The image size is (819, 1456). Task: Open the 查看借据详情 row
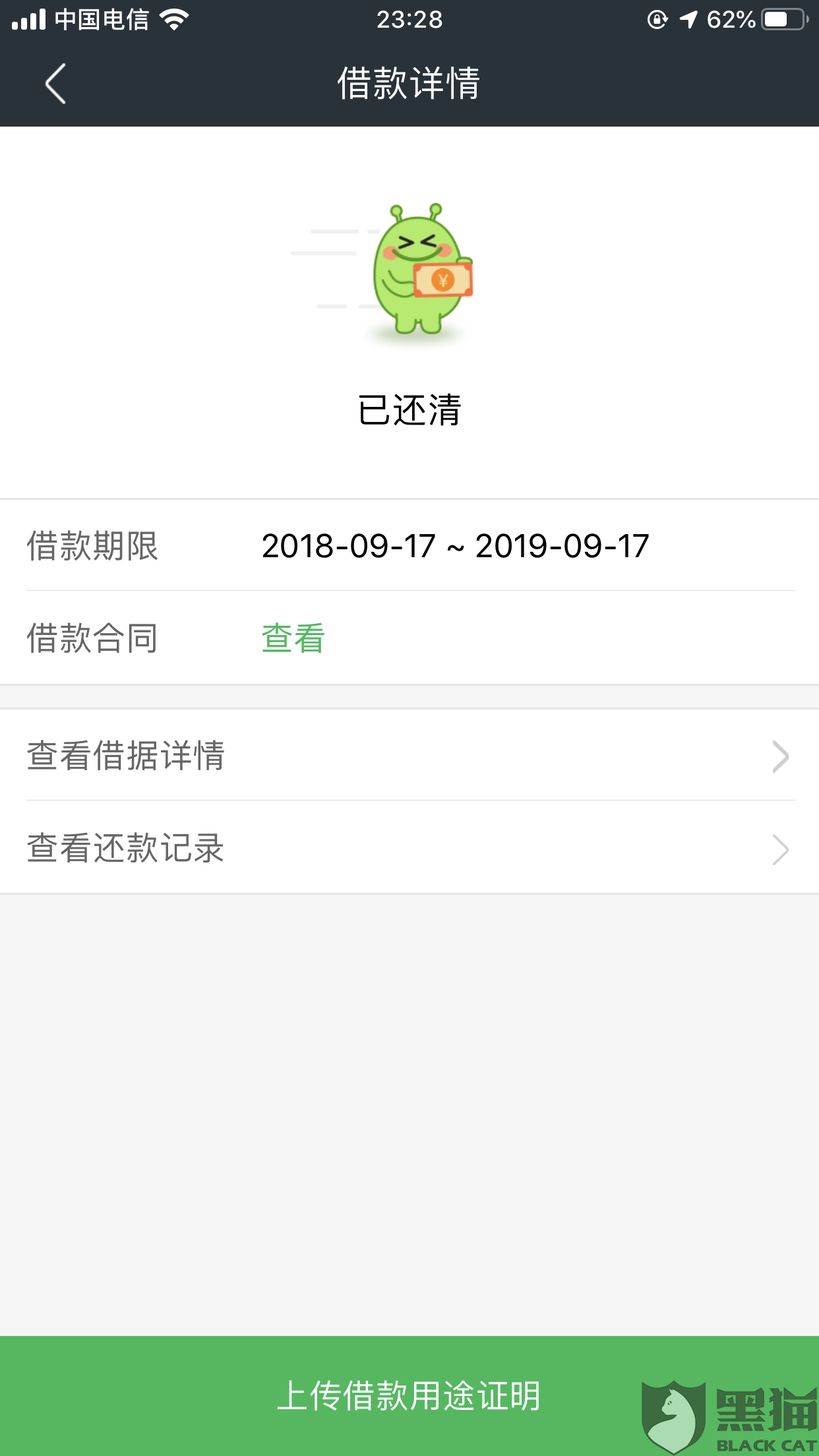coord(409,756)
